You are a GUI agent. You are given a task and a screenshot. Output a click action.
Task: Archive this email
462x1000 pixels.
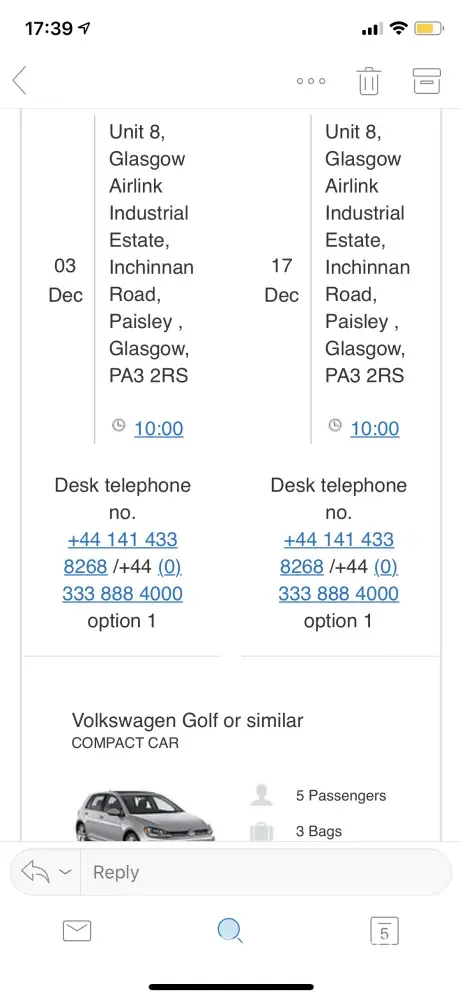pyautogui.click(x=427, y=80)
